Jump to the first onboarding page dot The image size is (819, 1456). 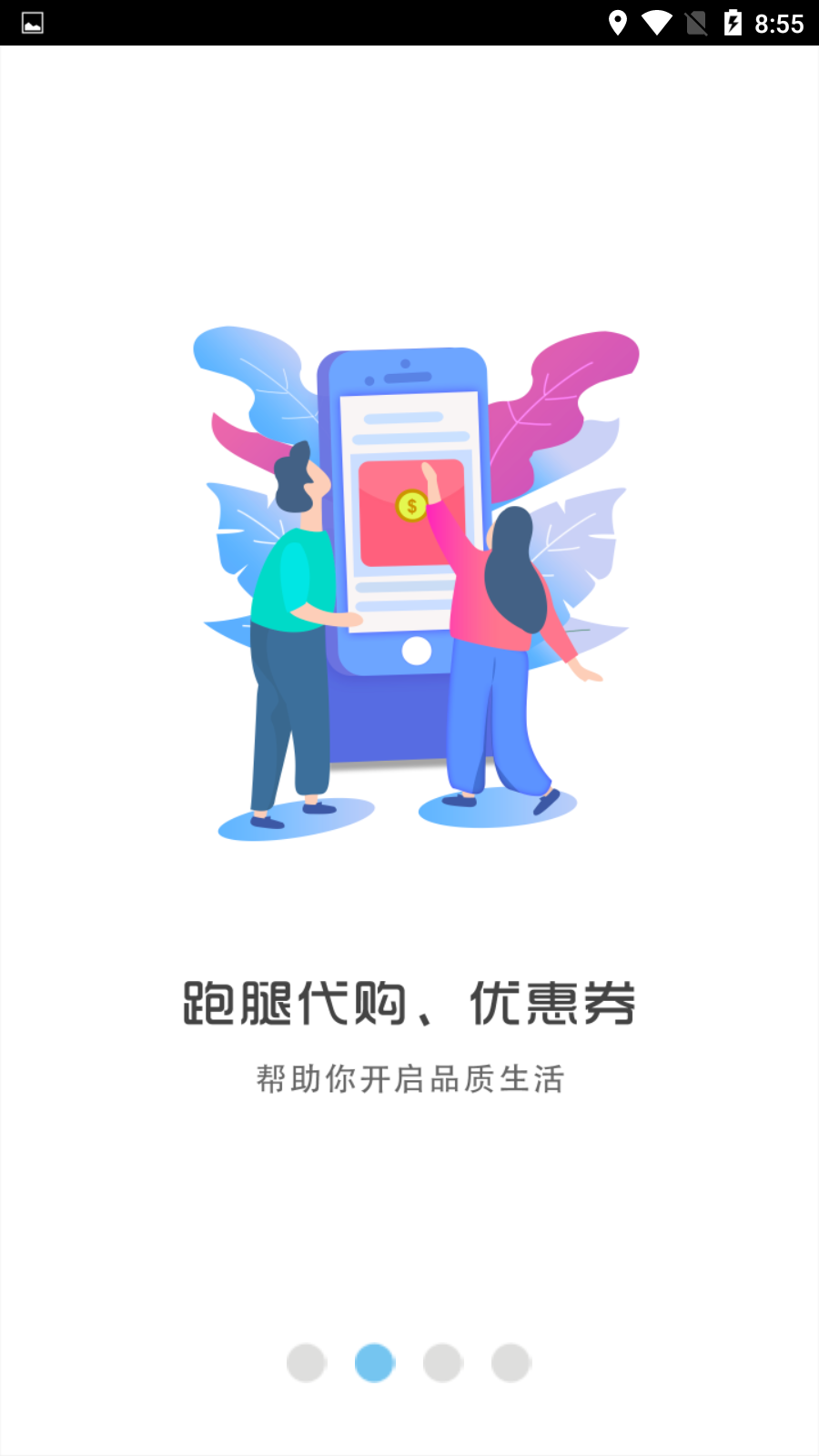[x=306, y=1362]
